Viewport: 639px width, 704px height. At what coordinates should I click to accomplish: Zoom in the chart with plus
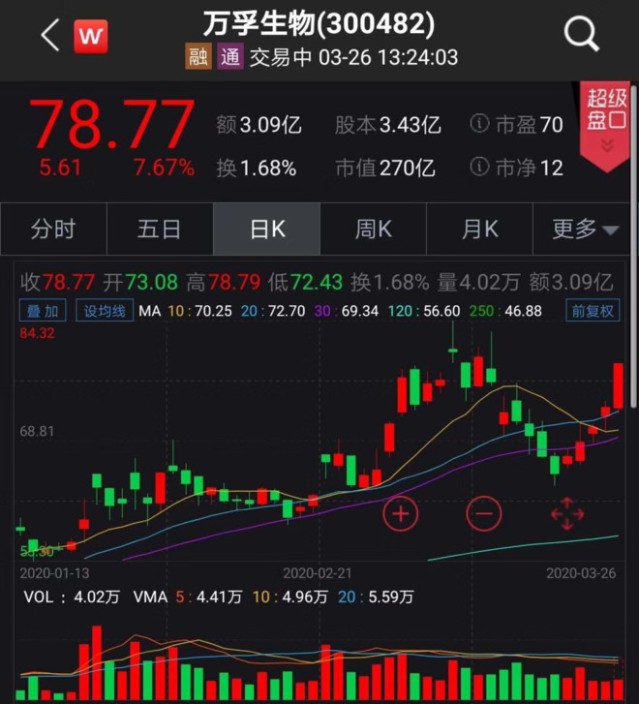[401, 514]
